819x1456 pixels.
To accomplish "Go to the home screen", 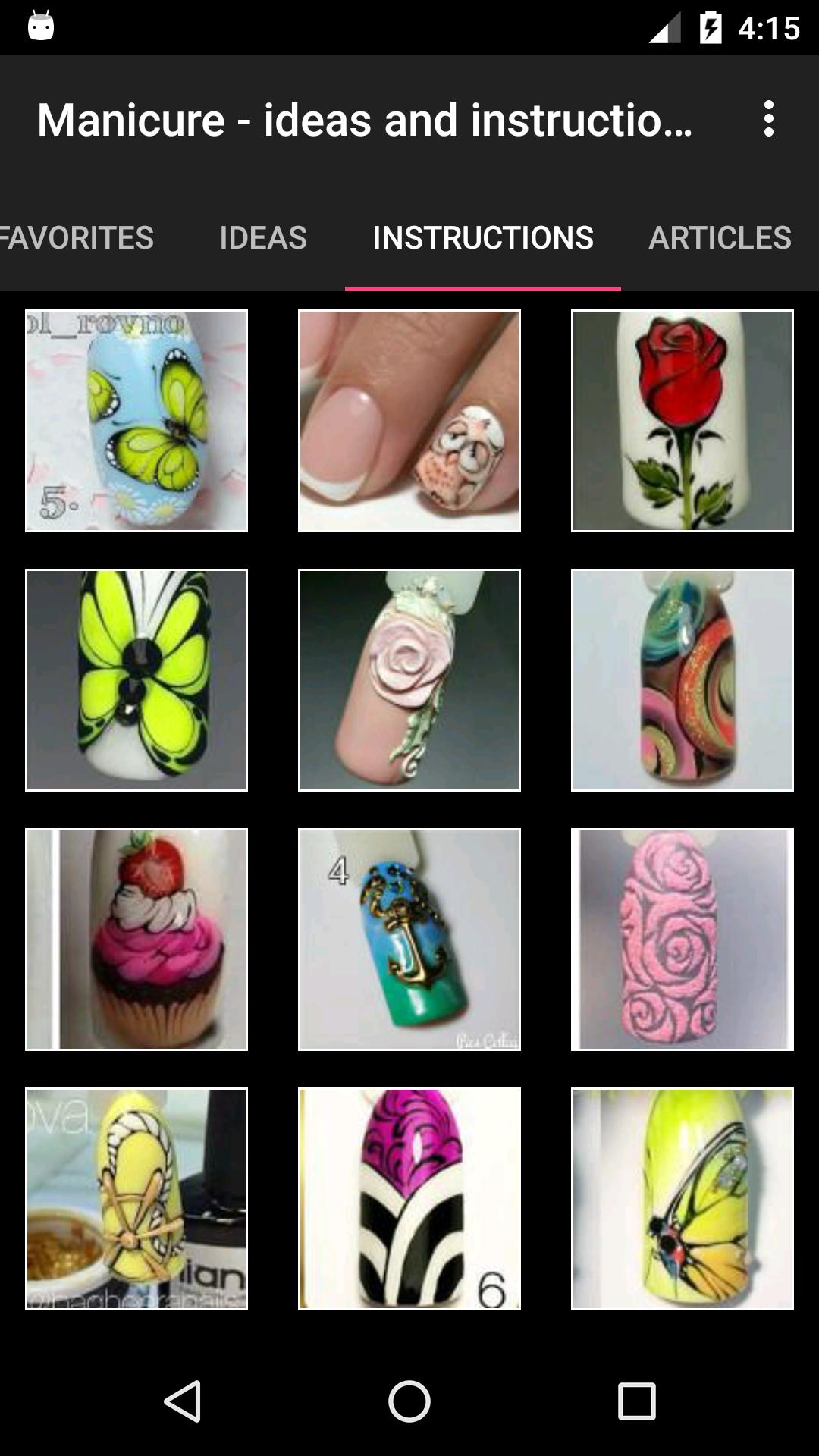I will 409,1401.
